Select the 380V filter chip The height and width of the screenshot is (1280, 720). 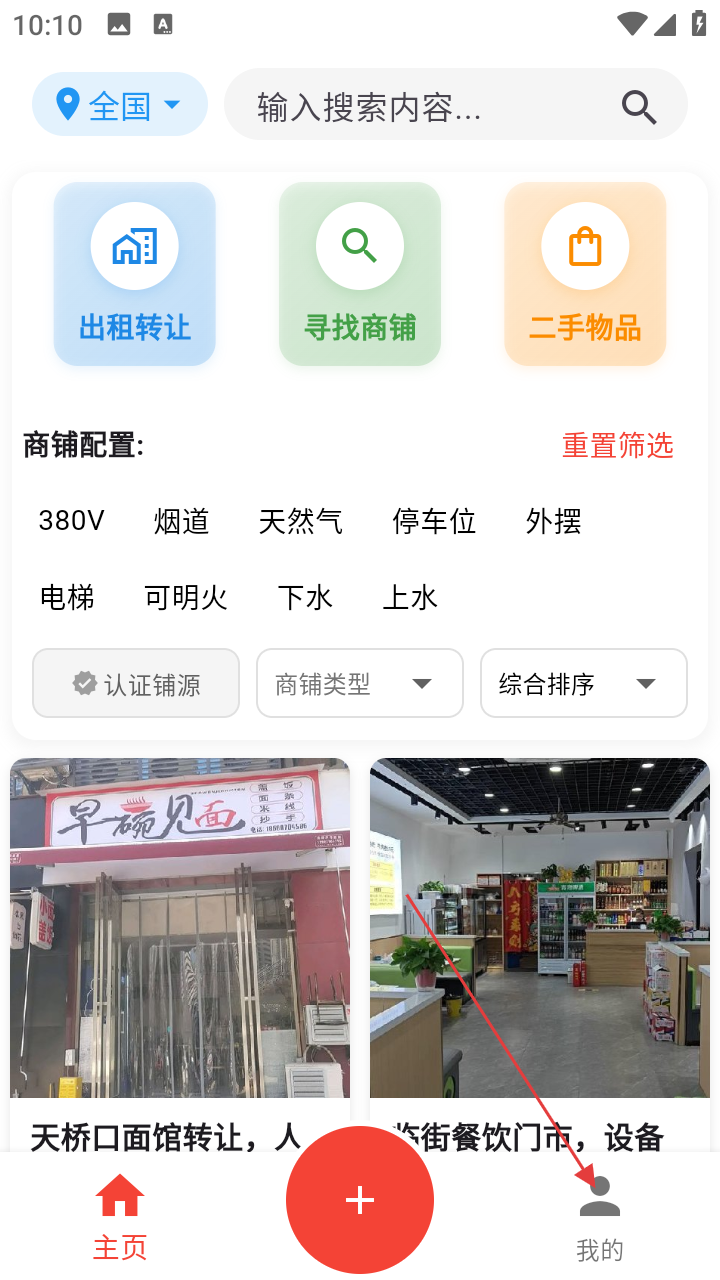[x=71, y=521]
